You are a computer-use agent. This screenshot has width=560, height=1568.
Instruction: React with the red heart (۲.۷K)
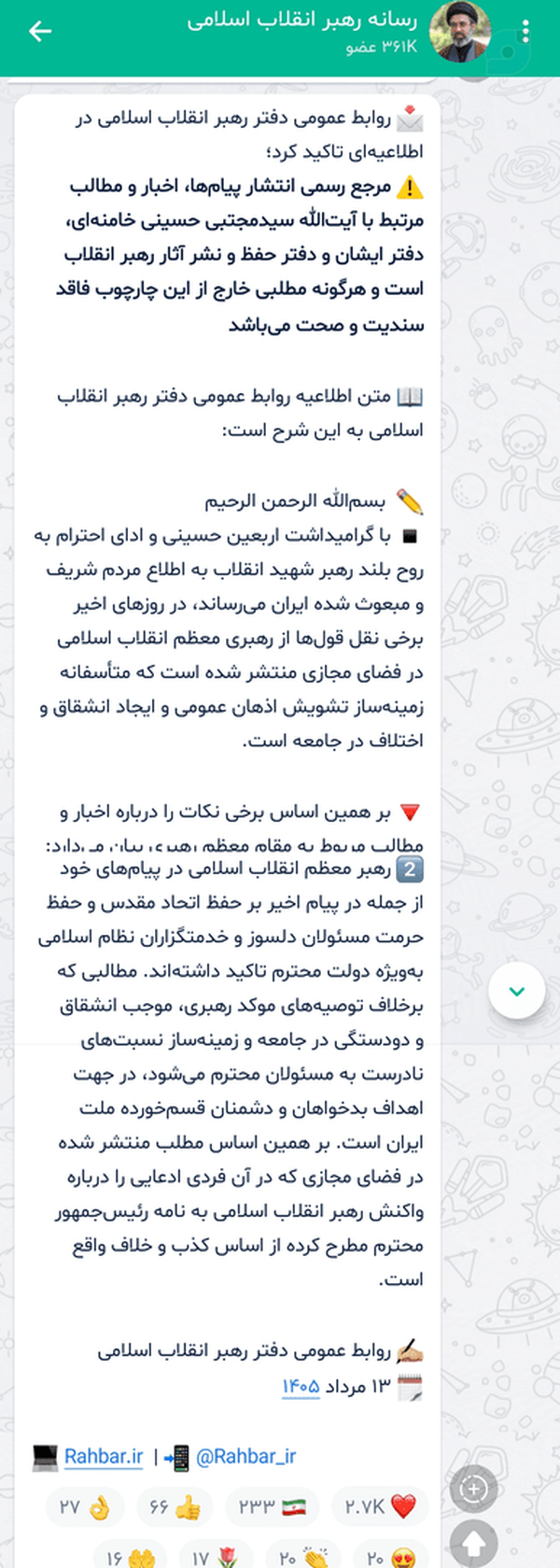379,1507
